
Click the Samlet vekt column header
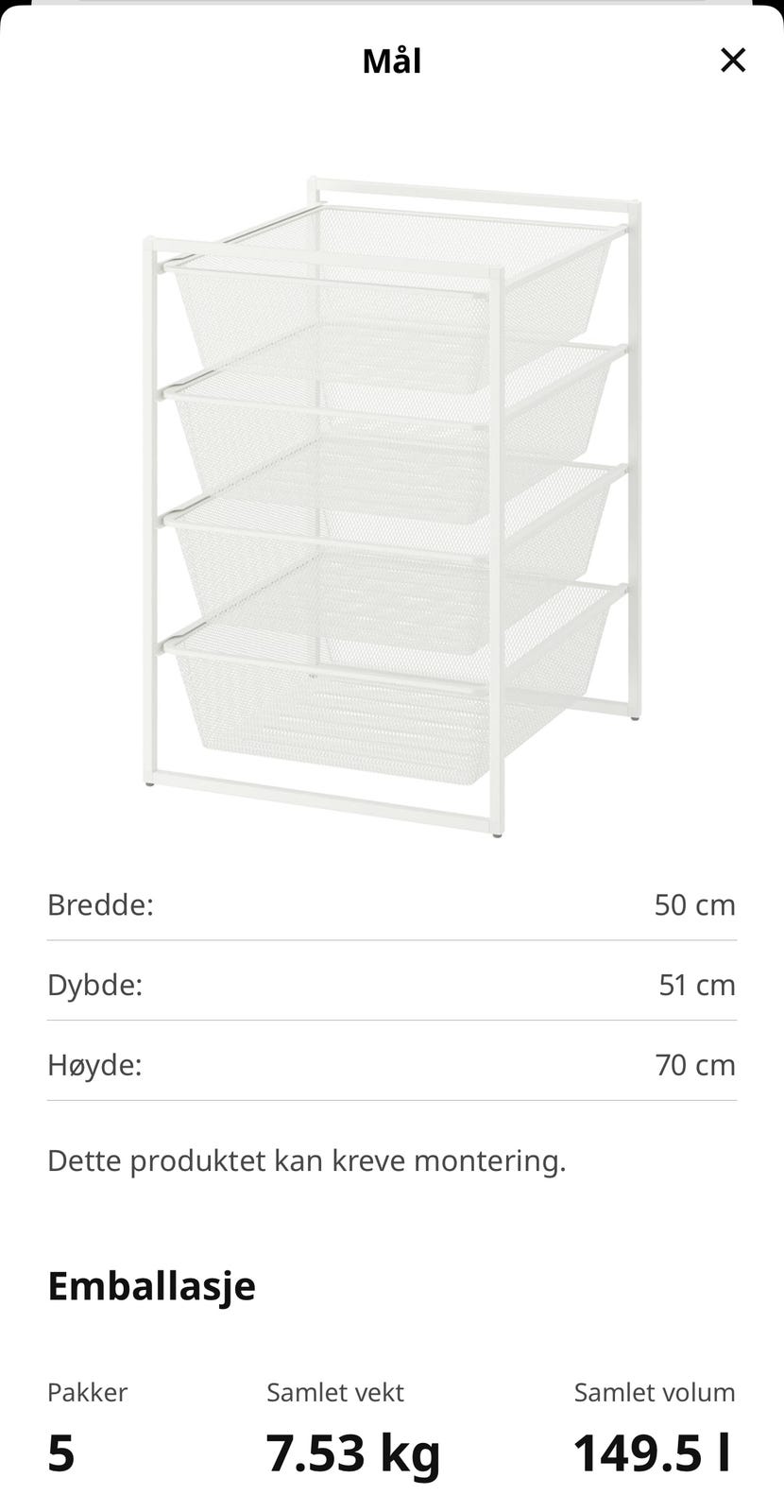pyautogui.click(x=335, y=1392)
